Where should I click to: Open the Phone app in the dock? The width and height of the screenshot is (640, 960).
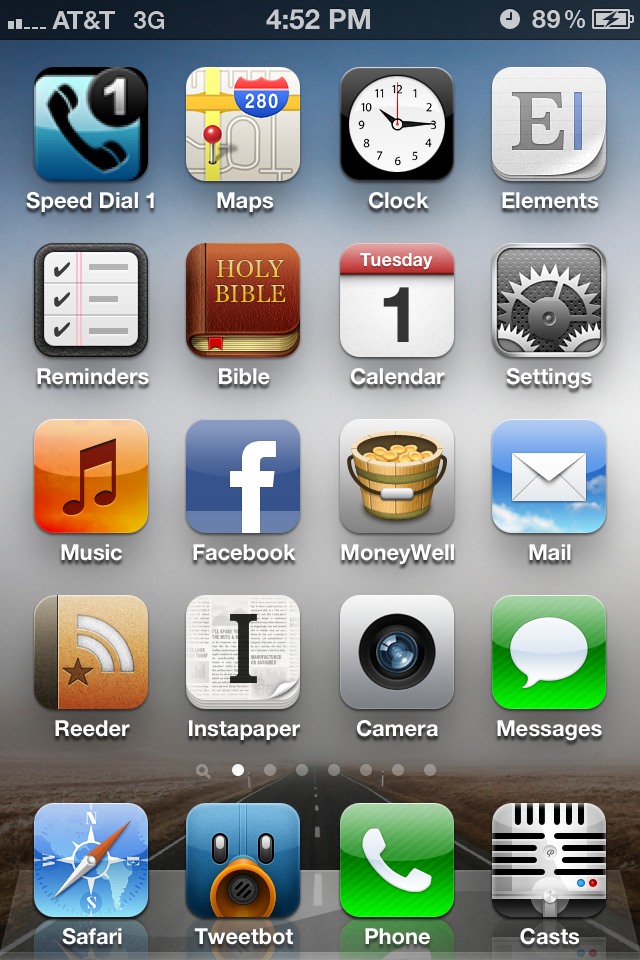397,861
